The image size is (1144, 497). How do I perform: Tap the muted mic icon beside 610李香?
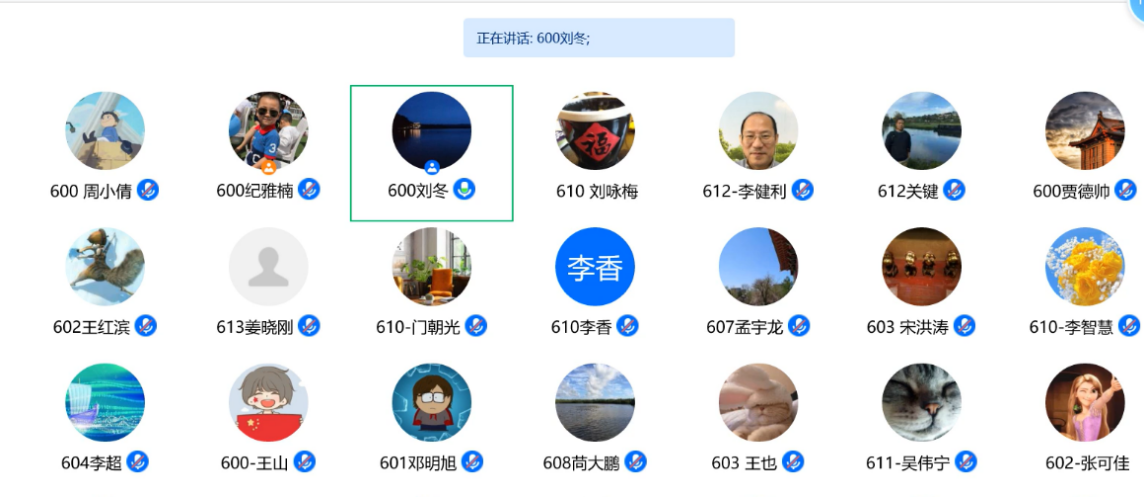627,326
